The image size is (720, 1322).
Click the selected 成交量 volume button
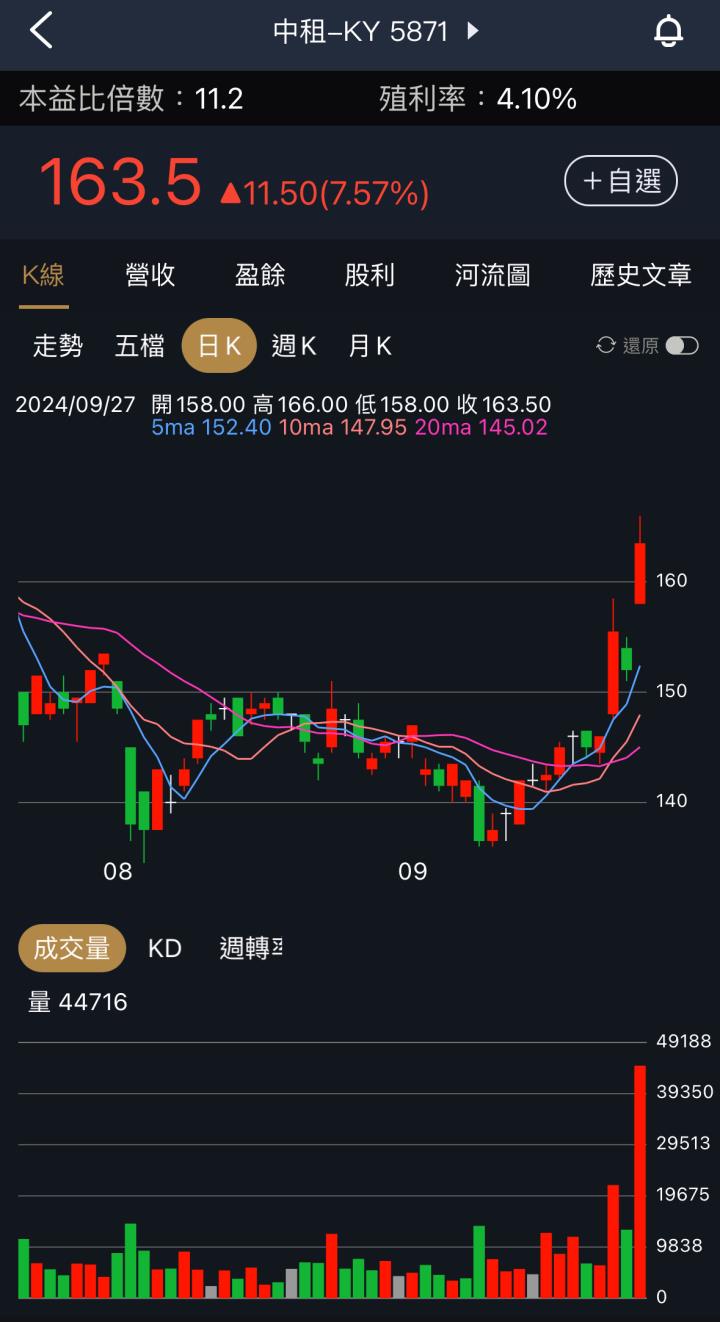[x=71, y=948]
